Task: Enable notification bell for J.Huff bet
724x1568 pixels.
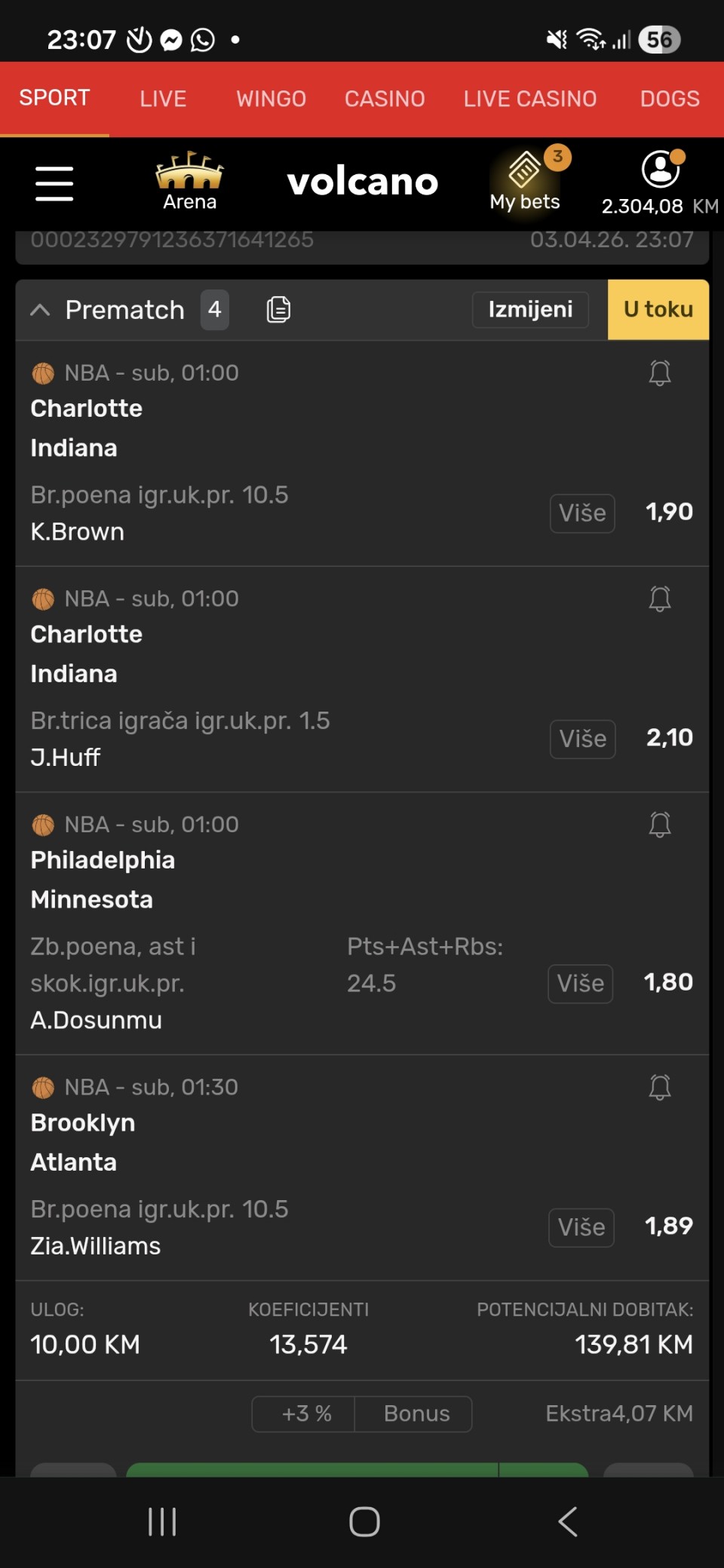Action: [x=659, y=599]
